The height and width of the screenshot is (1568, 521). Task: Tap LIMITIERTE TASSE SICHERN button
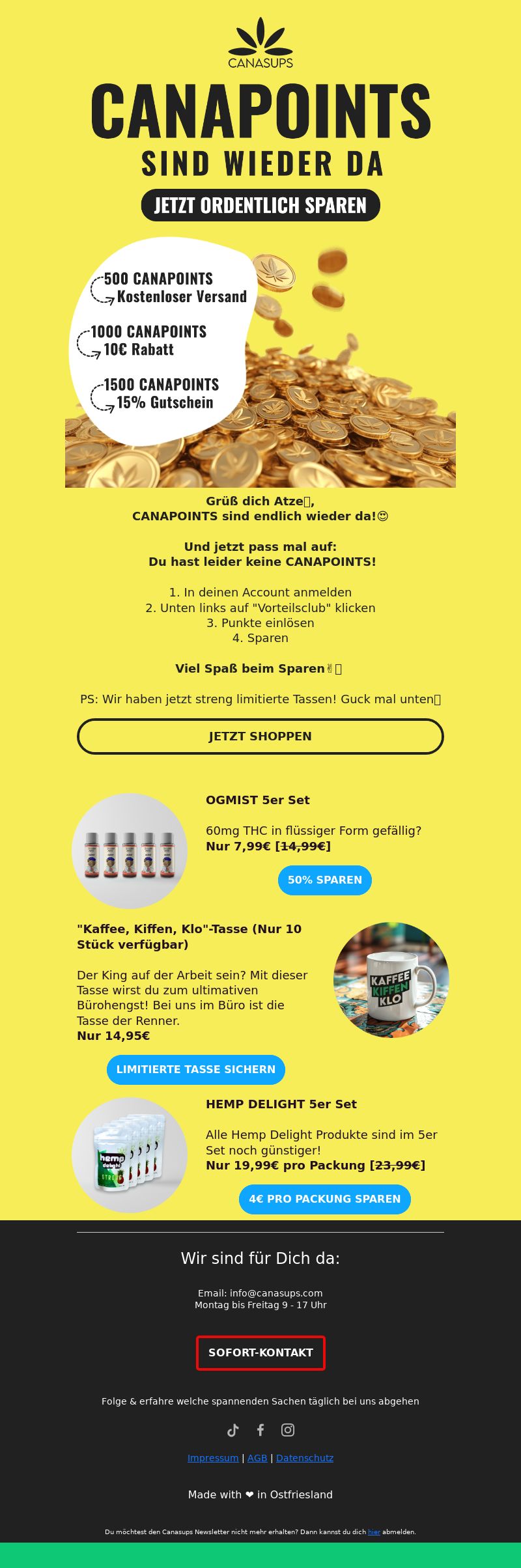[x=195, y=1069]
